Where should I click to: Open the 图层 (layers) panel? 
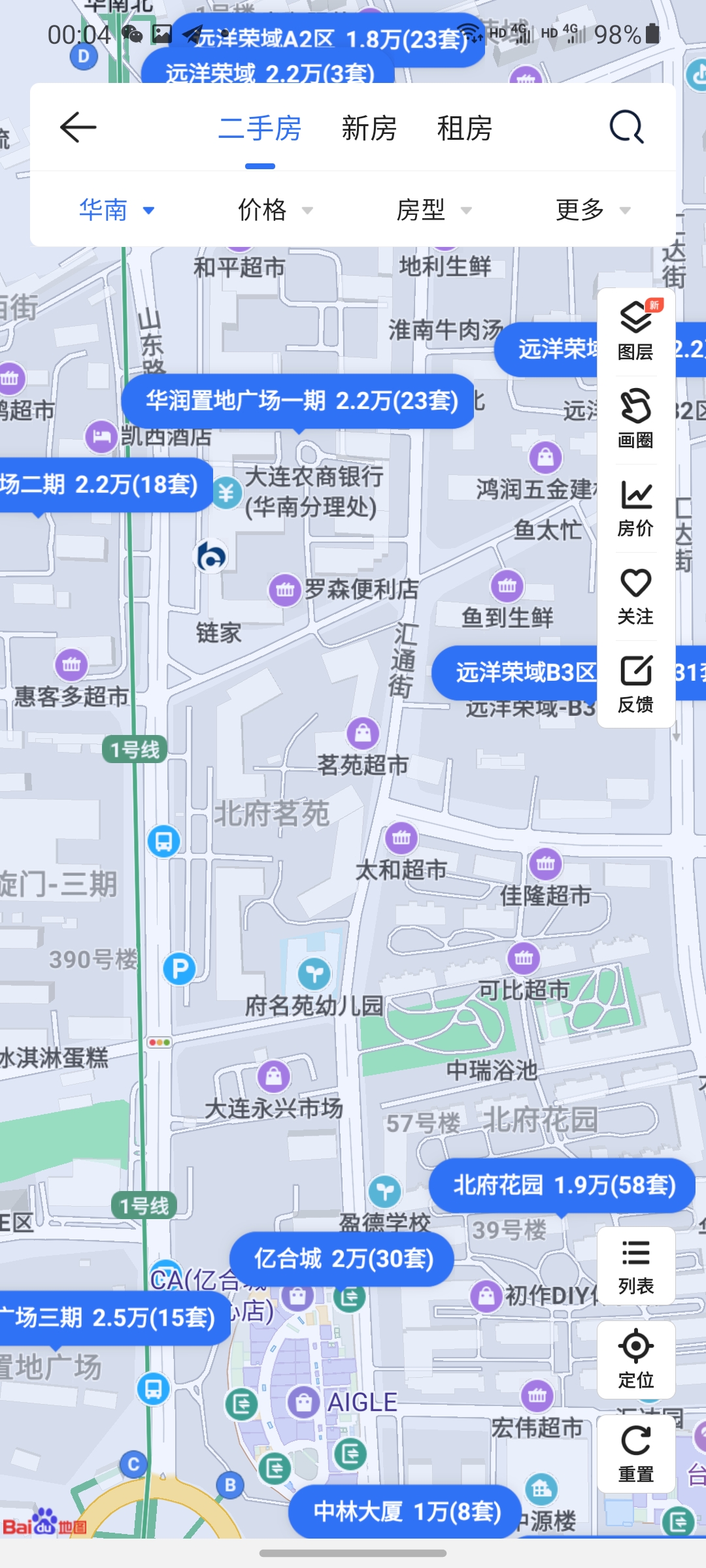(635, 333)
